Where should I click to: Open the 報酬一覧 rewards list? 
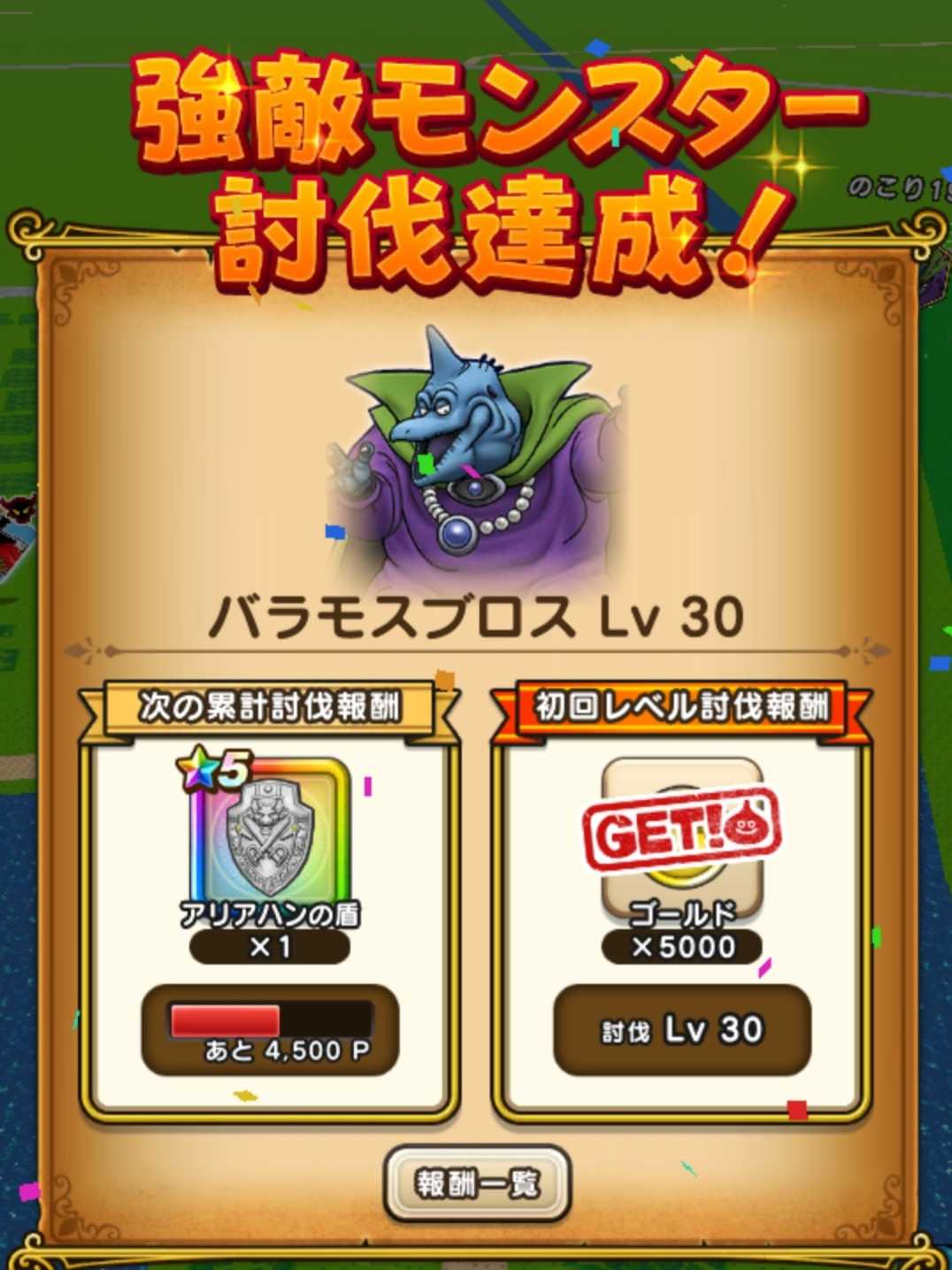[477, 1183]
